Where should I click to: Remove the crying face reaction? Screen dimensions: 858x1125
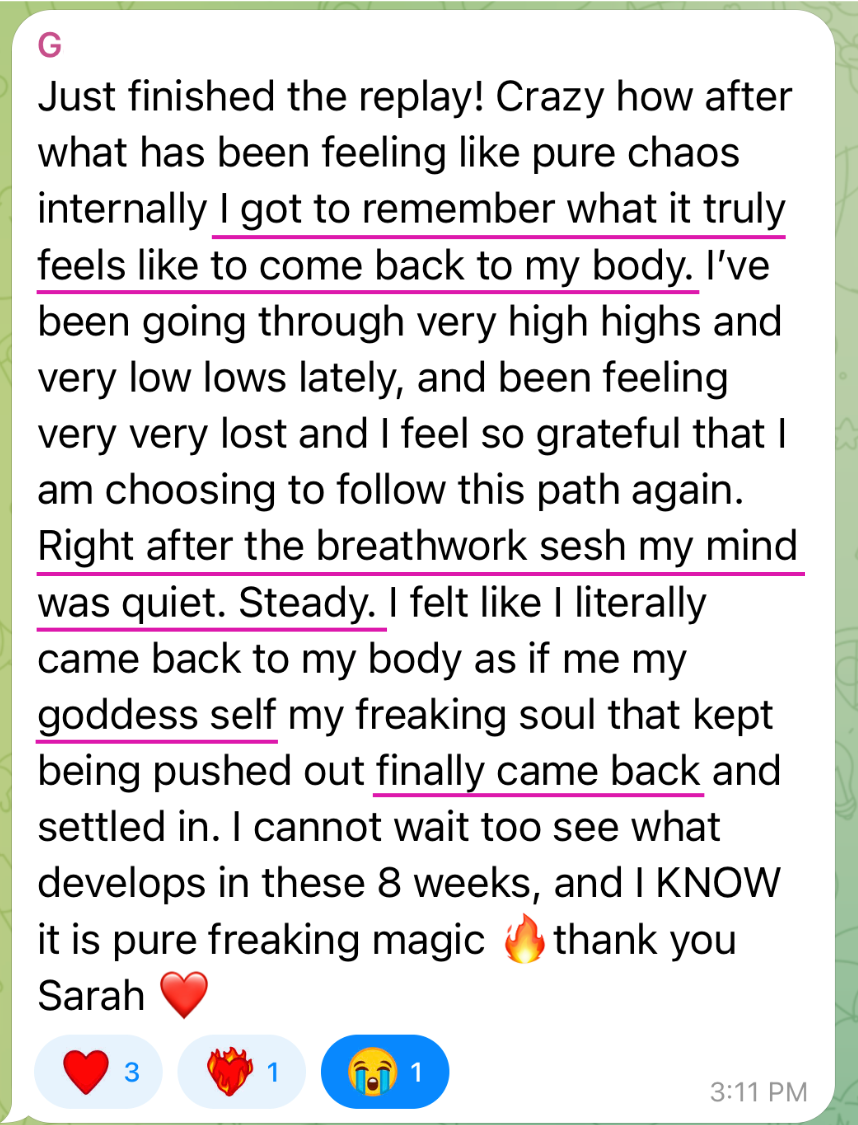(385, 1072)
